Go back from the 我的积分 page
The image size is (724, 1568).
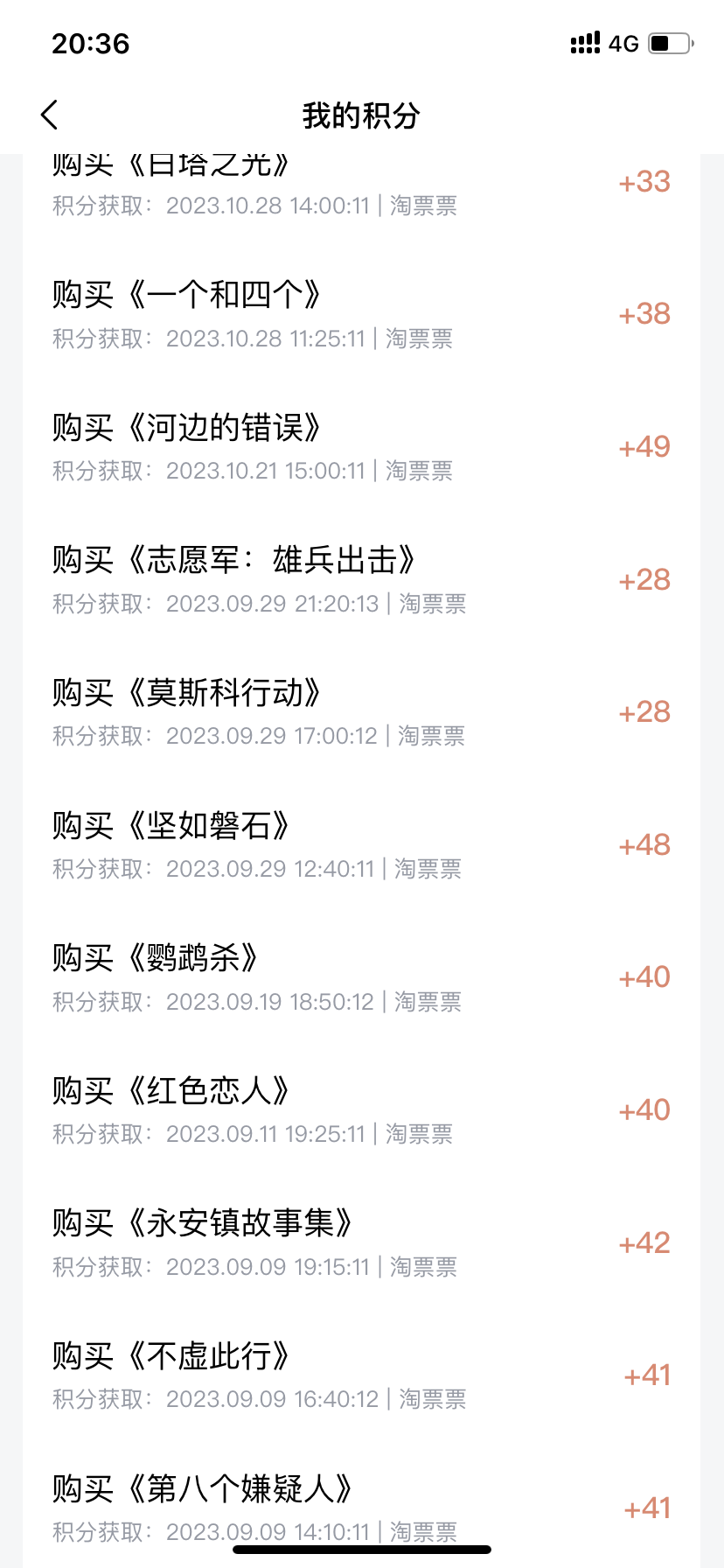[50, 115]
